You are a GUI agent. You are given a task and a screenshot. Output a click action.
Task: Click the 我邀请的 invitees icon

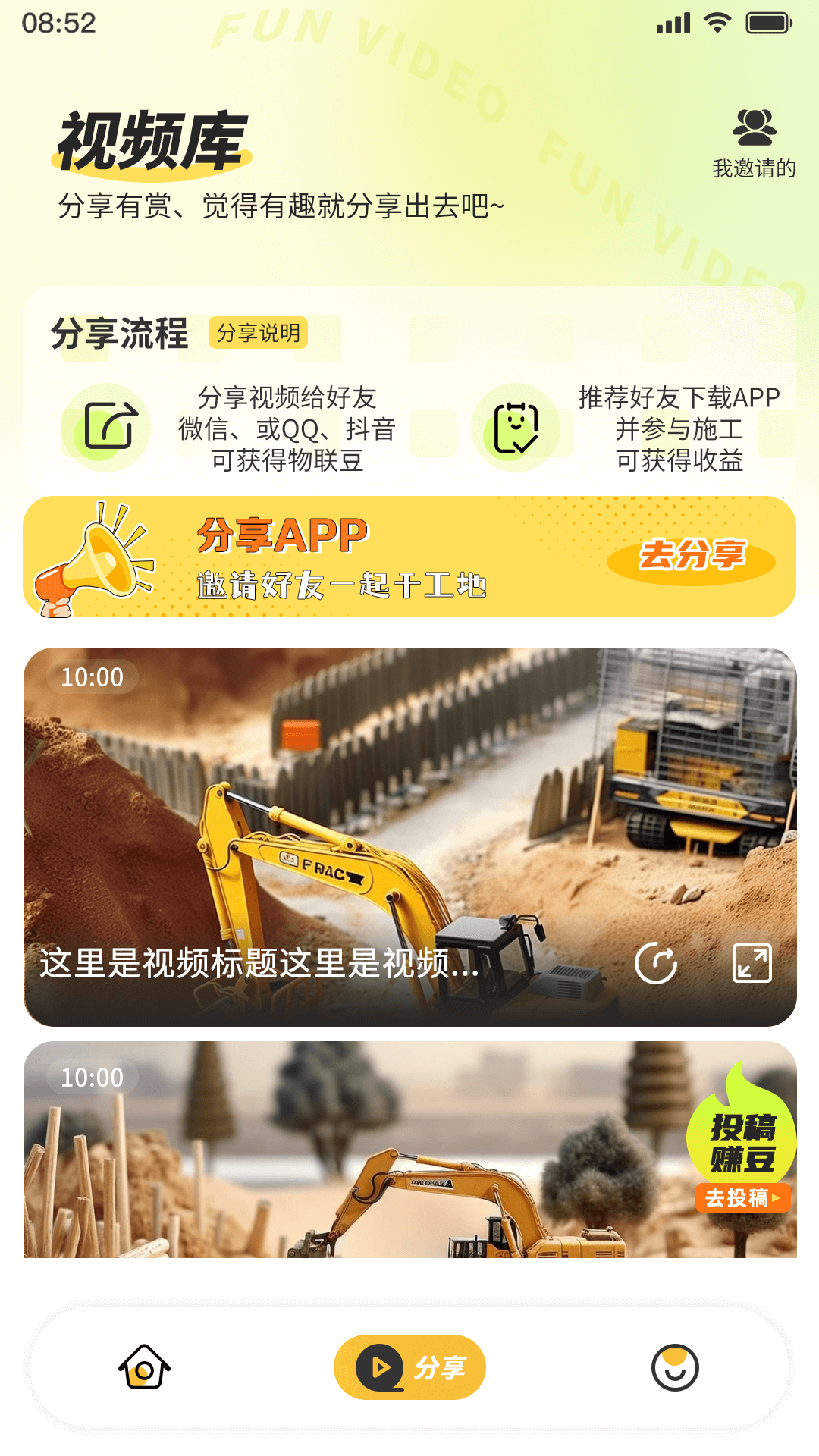click(x=754, y=127)
